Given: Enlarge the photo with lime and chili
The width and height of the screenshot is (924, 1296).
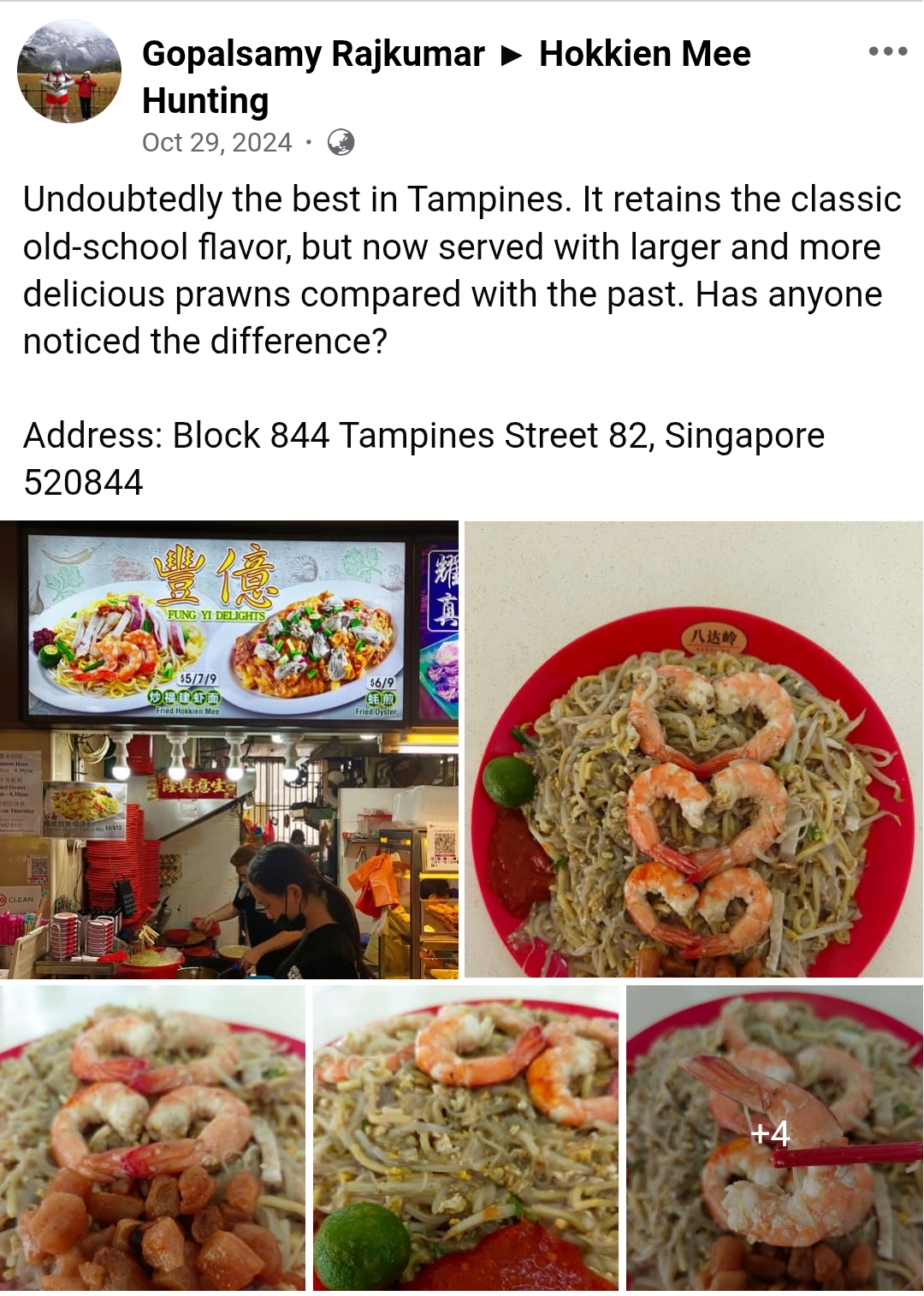Looking at the screenshot, I should pos(465,1138).
